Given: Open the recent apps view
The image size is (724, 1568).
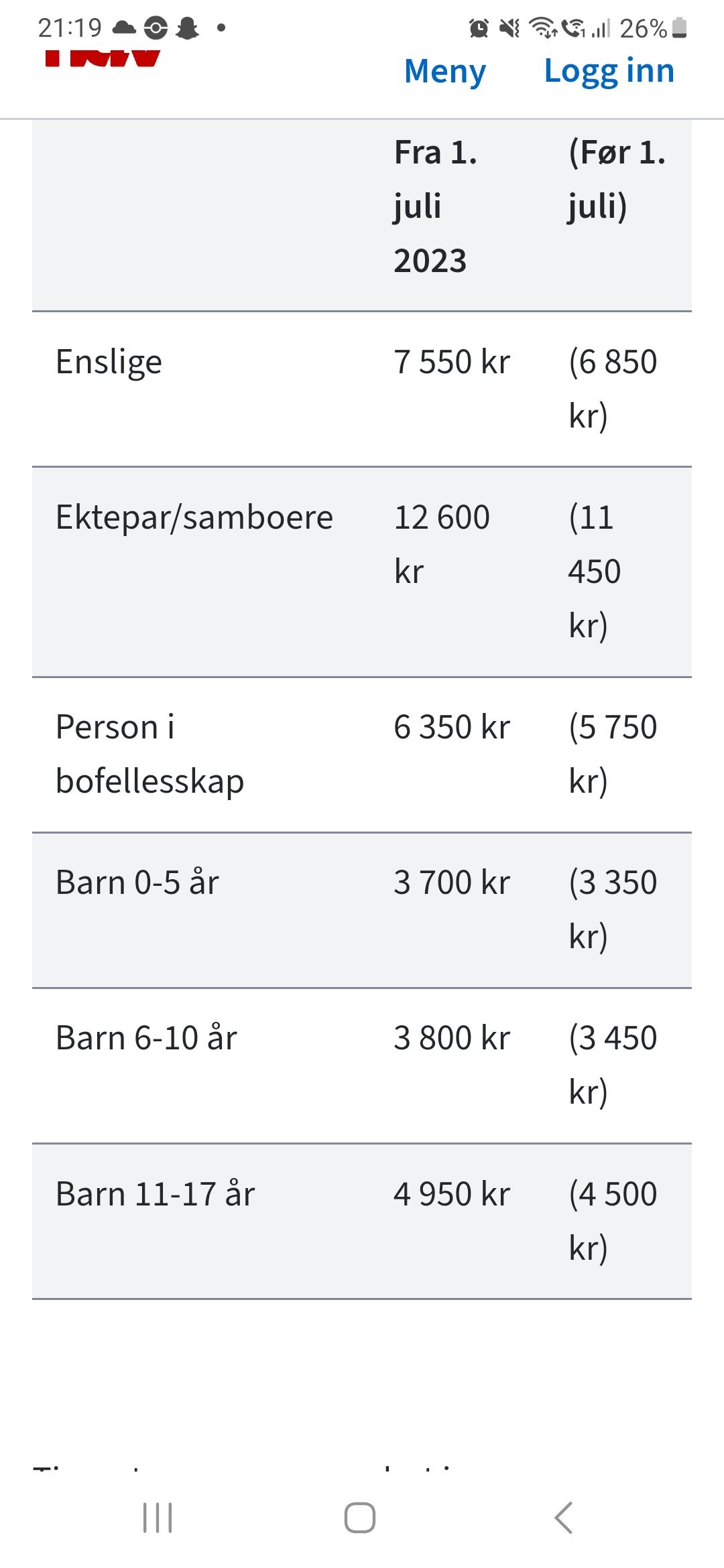Looking at the screenshot, I should [158, 1518].
